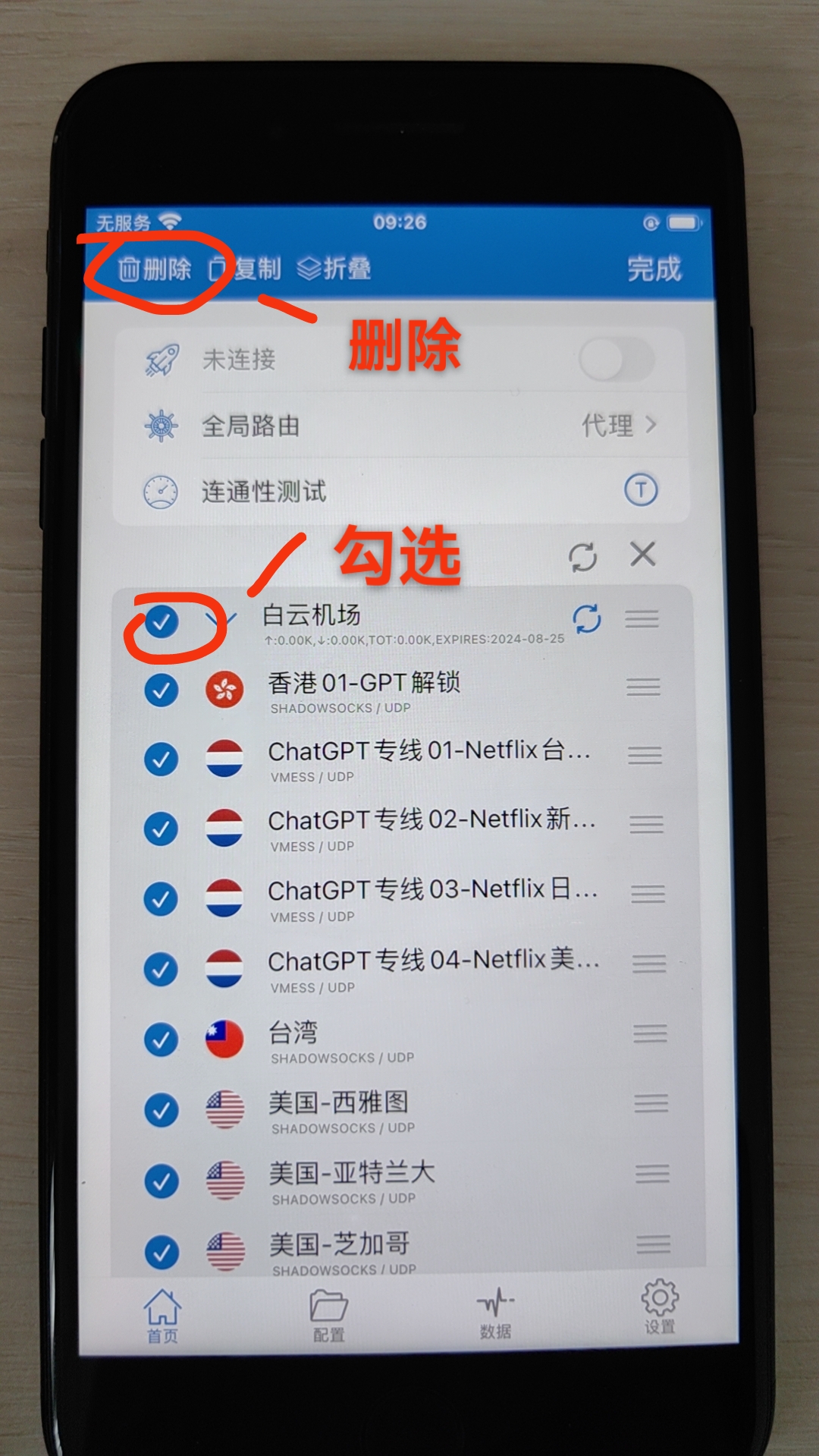Tap the X icon above the list
The height and width of the screenshot is (1456, 819).
pyautogui.click(x=642, y=555)
